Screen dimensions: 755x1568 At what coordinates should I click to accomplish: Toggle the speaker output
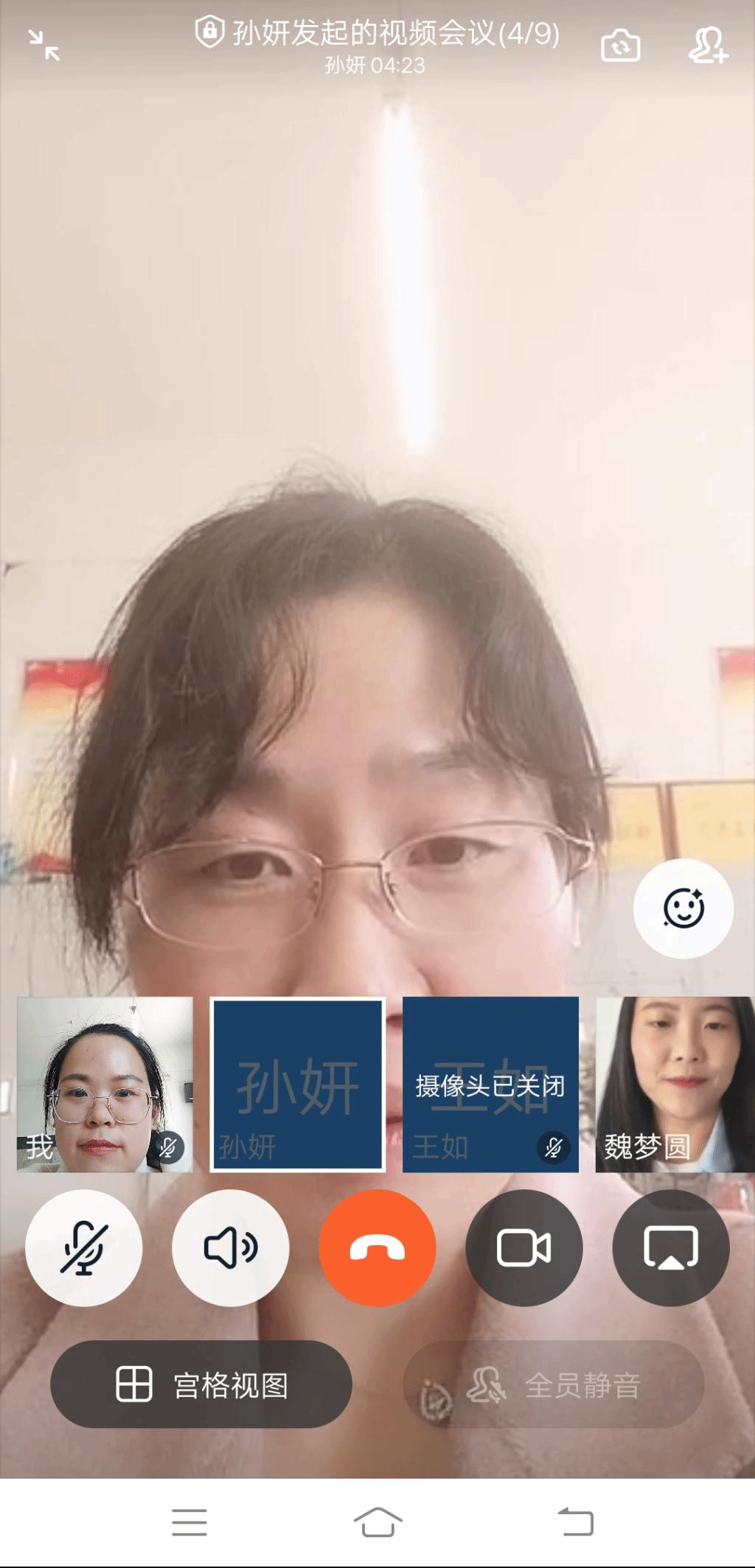[231, 1247]
